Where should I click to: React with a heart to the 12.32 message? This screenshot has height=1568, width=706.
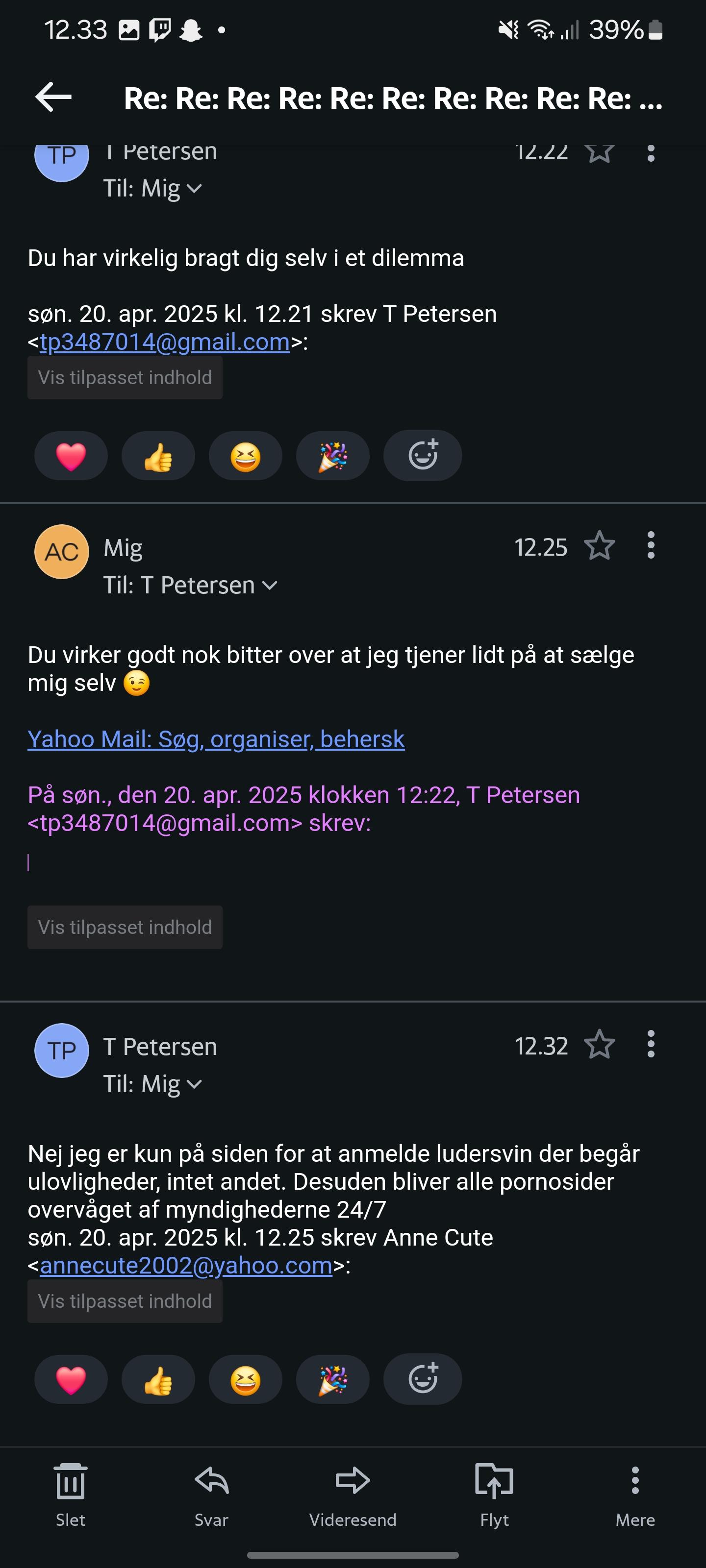(x=71, y=1380)
